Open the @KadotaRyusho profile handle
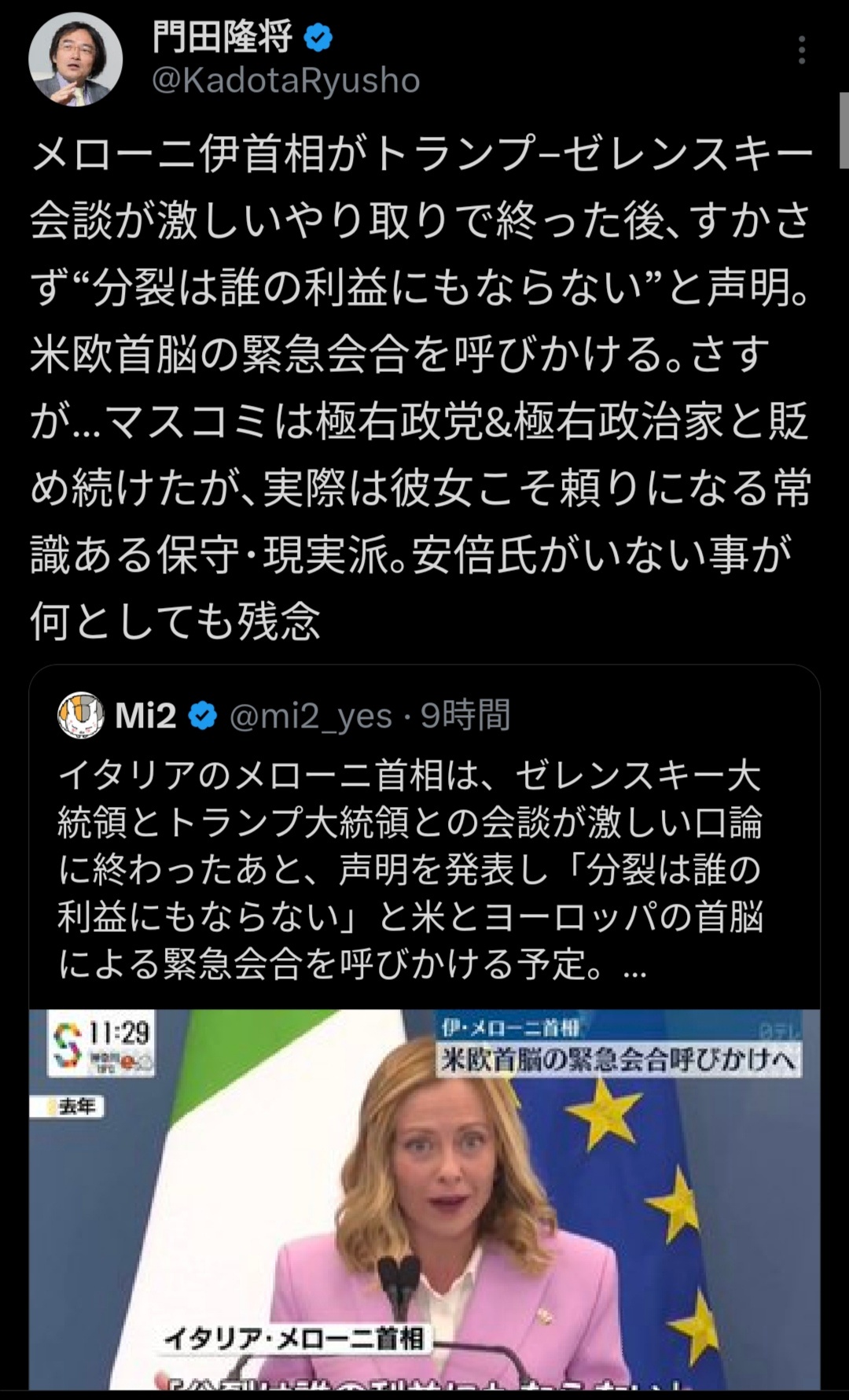 click(x=285, y=81)
